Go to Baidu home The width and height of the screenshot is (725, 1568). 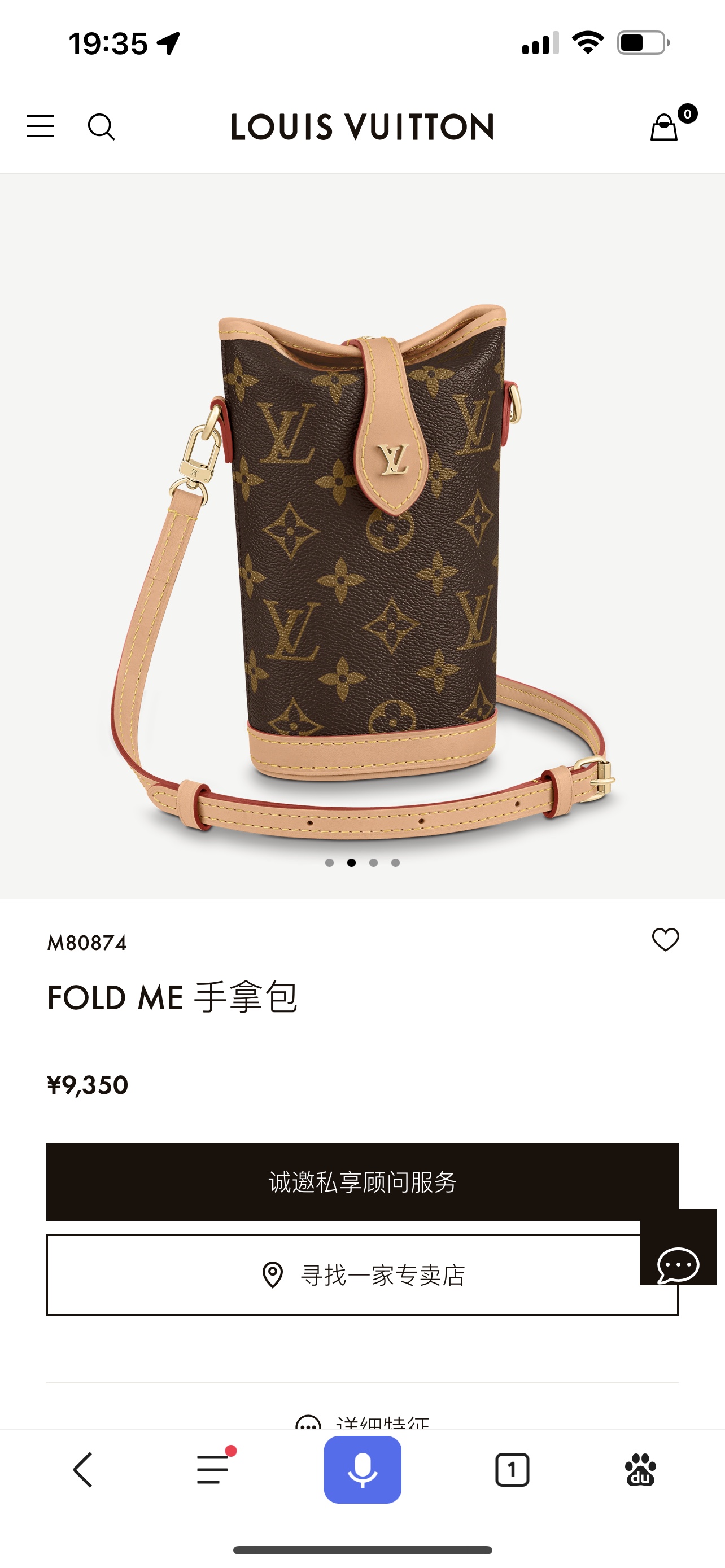tap(640, 1470)
